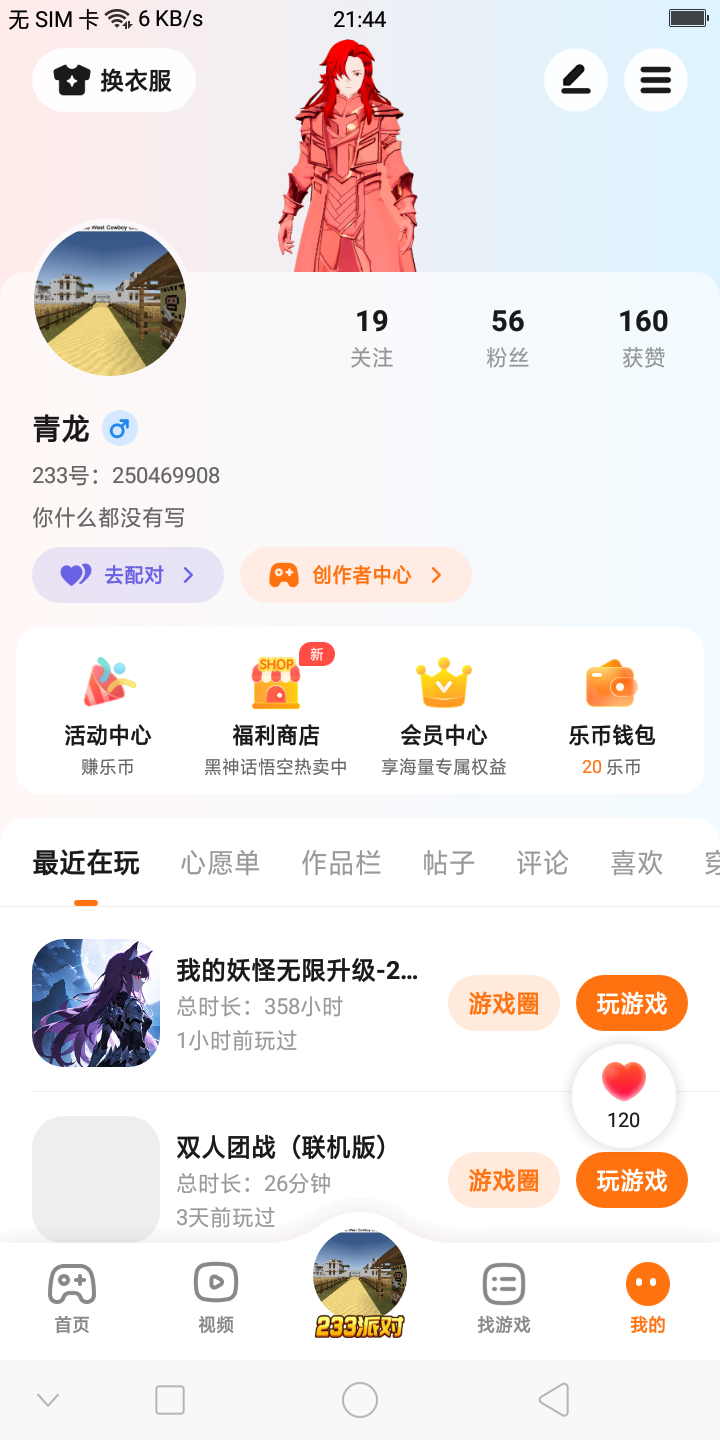Tap the system back button
This screenshot has height=1440, width=720.
click(553, 1400)
